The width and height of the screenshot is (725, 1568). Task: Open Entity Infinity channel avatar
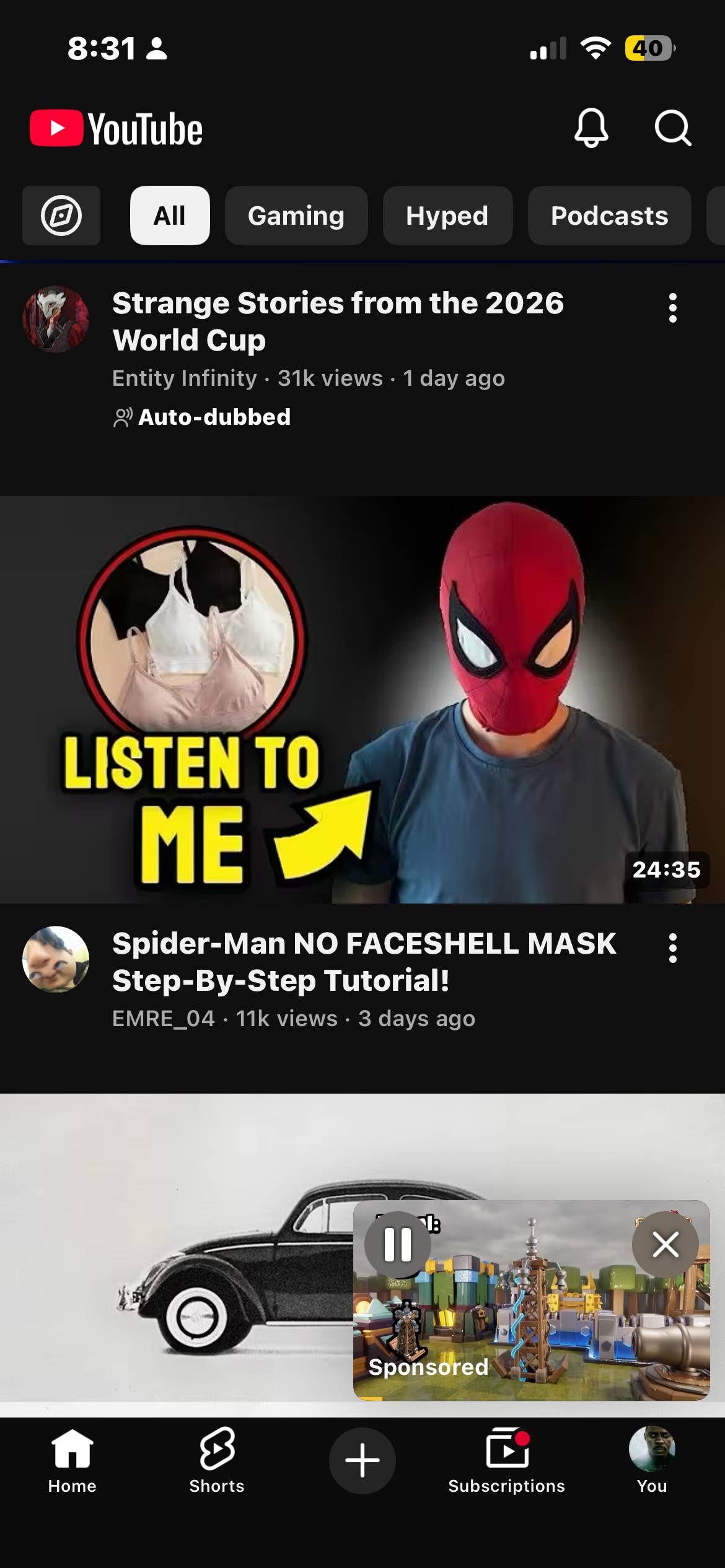coord(56,319)
